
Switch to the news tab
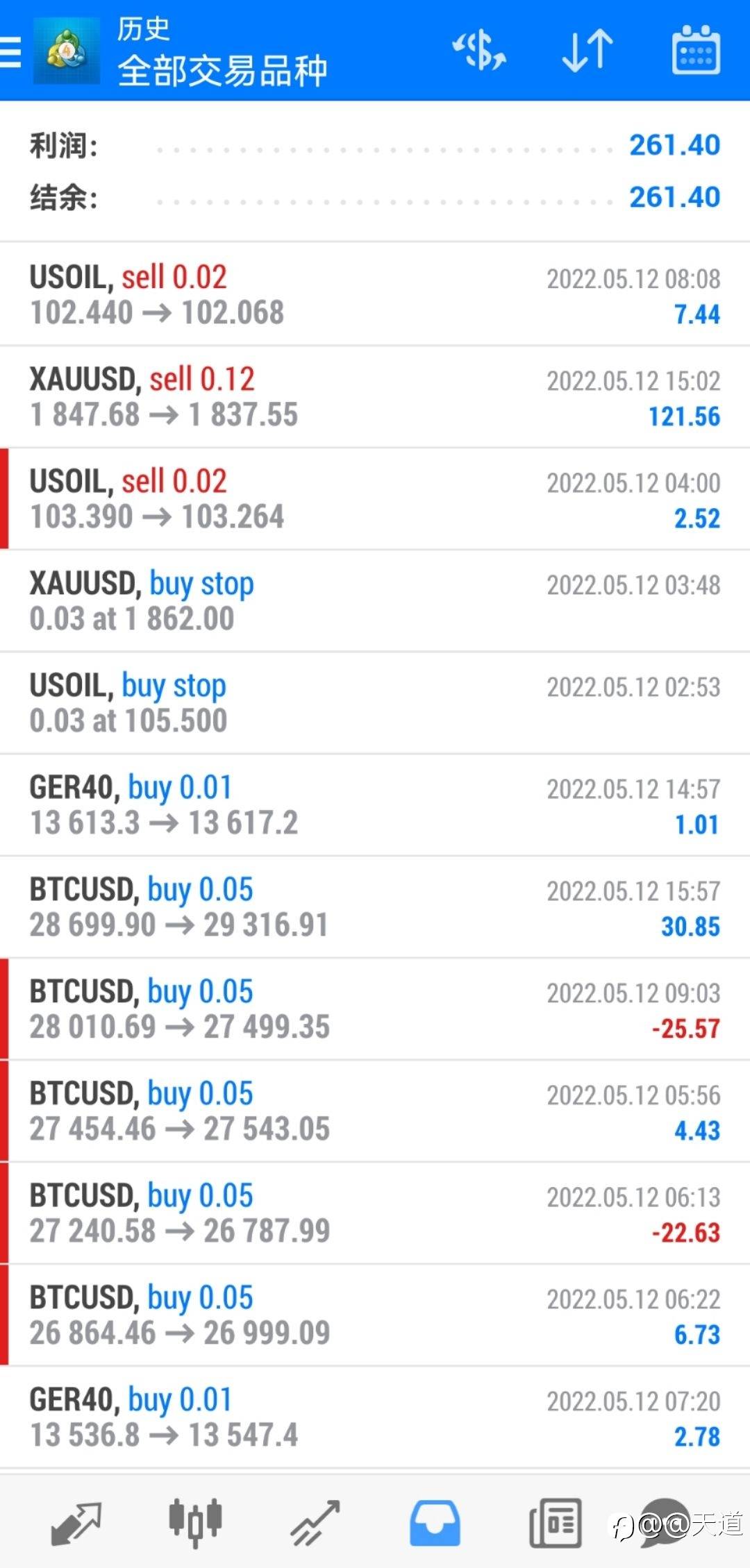[555, 1523]
